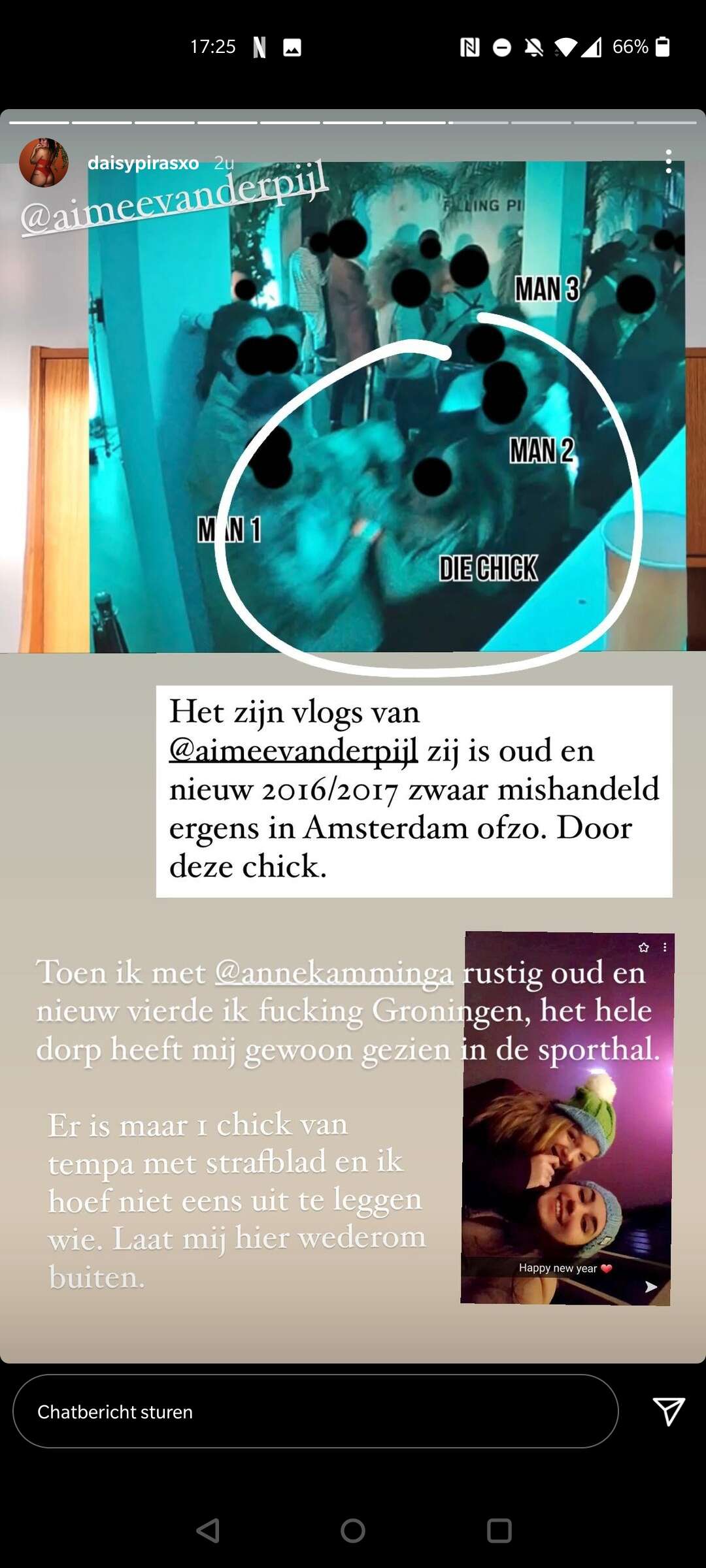Screen dimensions: 706x1568
Task: Share this story via the send icon
Action: [669, 1411]
